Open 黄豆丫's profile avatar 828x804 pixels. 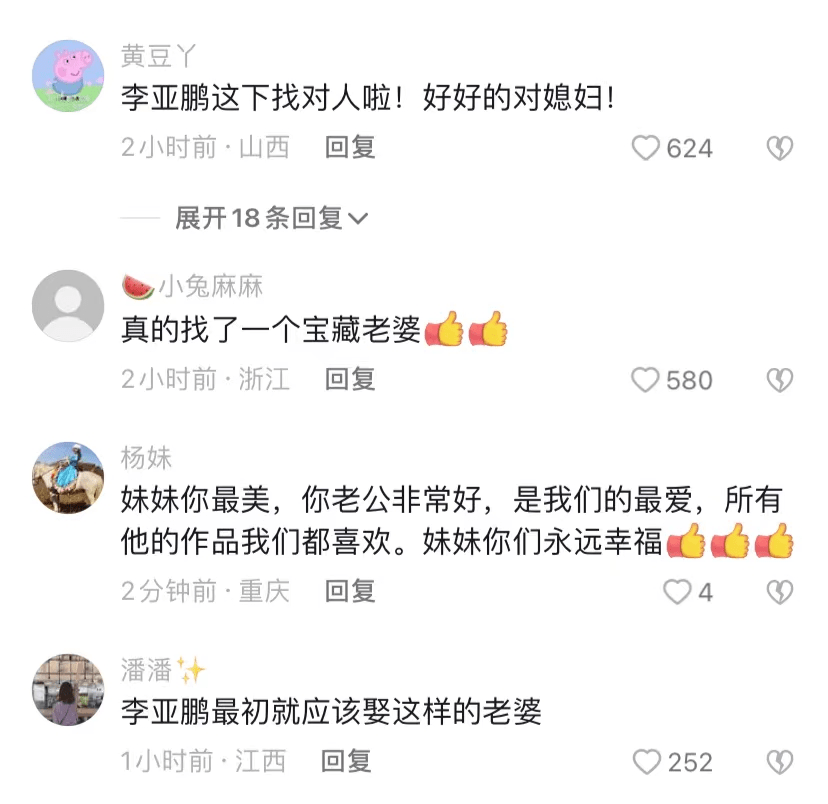click(x=68, y=76)
